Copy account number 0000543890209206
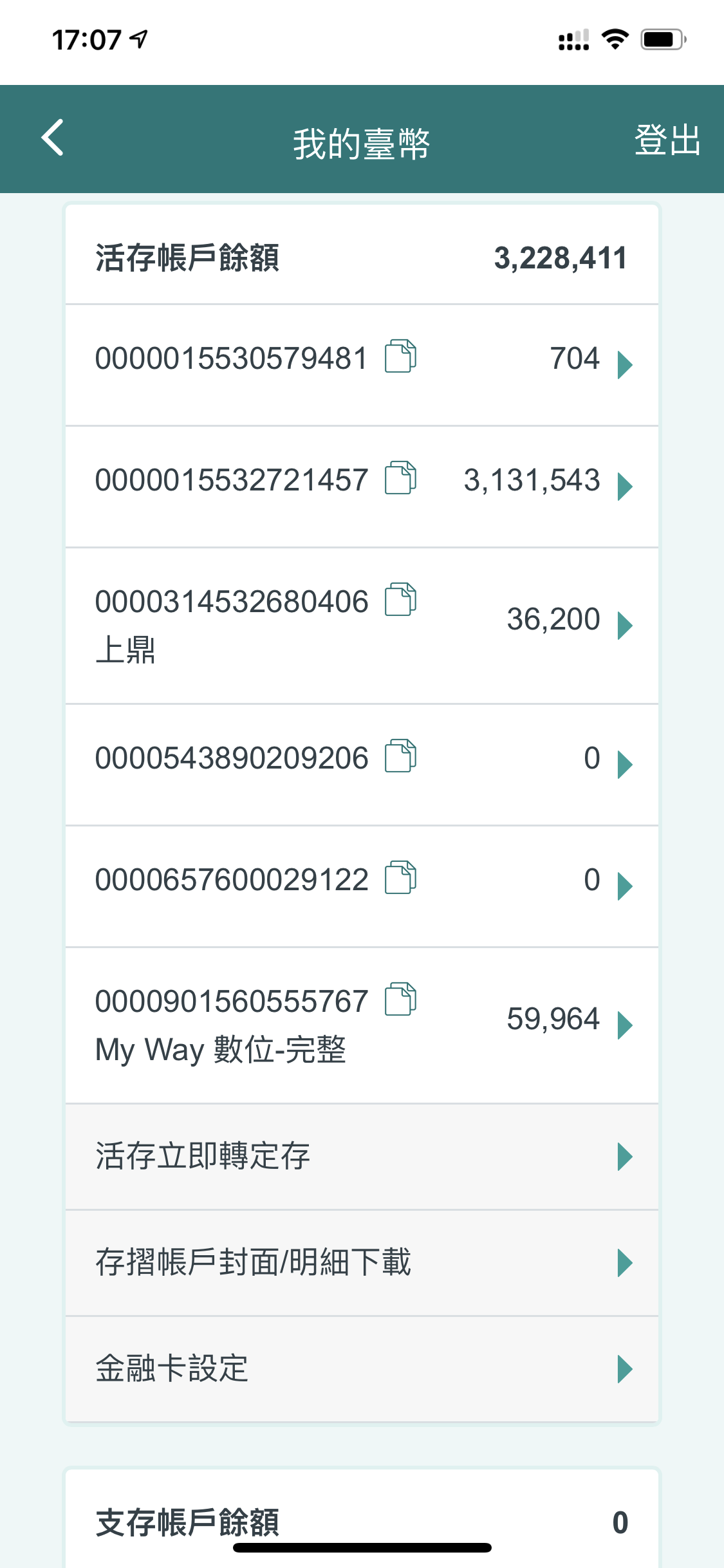The image size is (724, 1568). [x=400, y=756]
